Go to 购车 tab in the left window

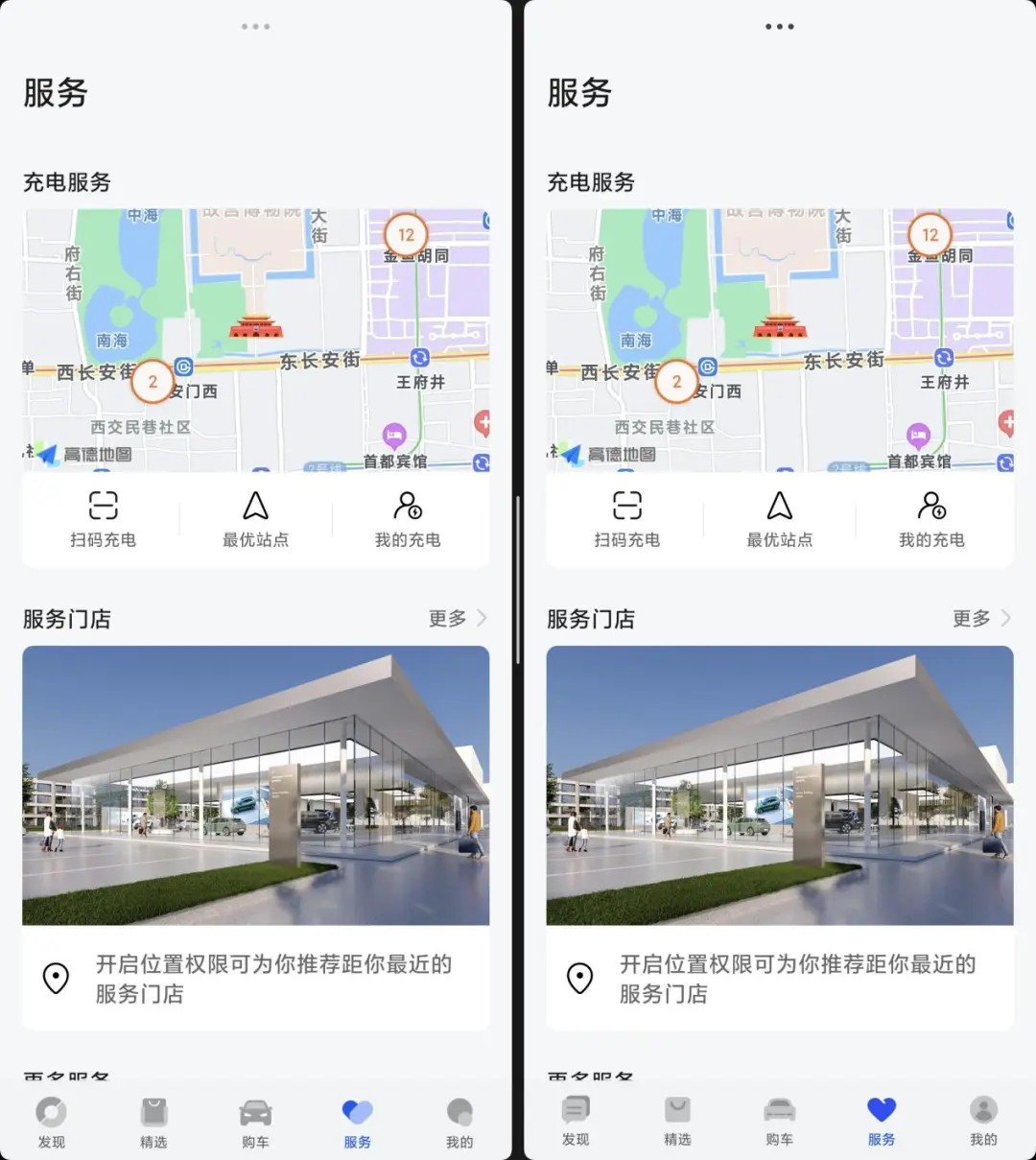255,1122
